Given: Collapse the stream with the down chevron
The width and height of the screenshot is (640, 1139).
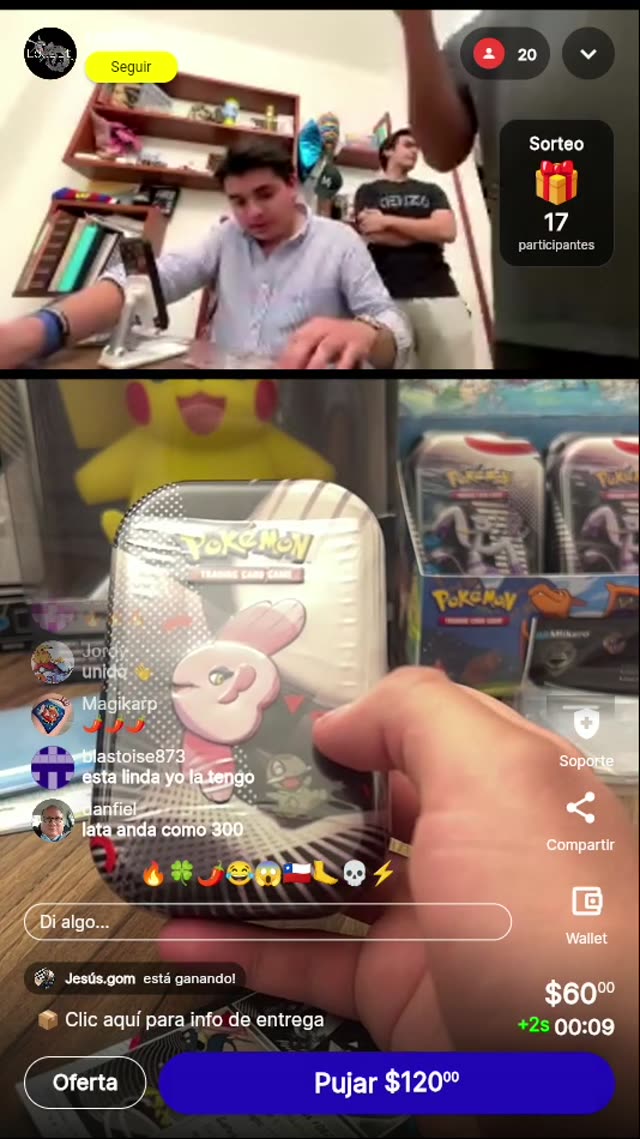Looking at the screenshot, I should 588,54.
